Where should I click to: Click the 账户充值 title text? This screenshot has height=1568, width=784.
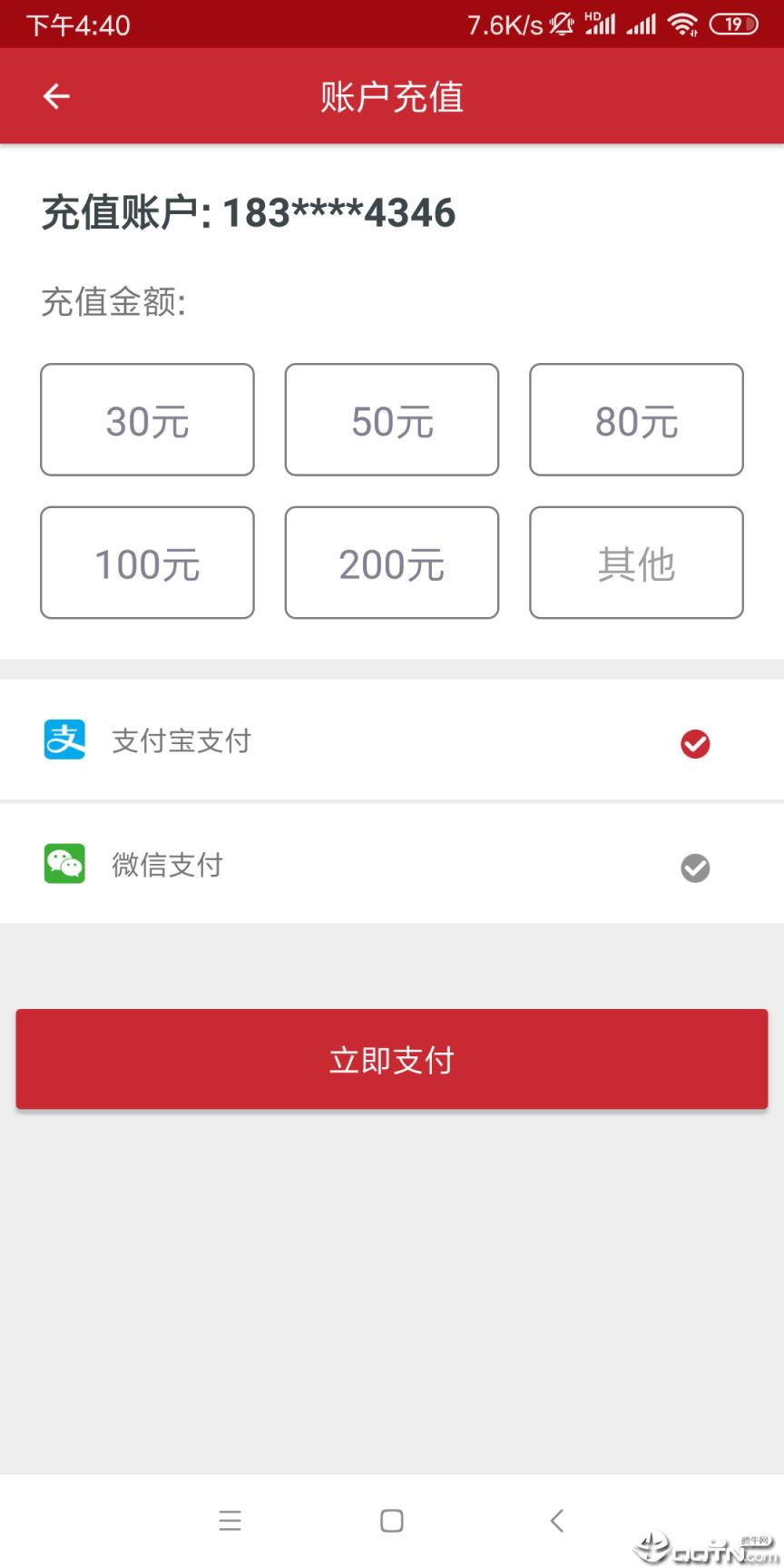pos(391,95)
